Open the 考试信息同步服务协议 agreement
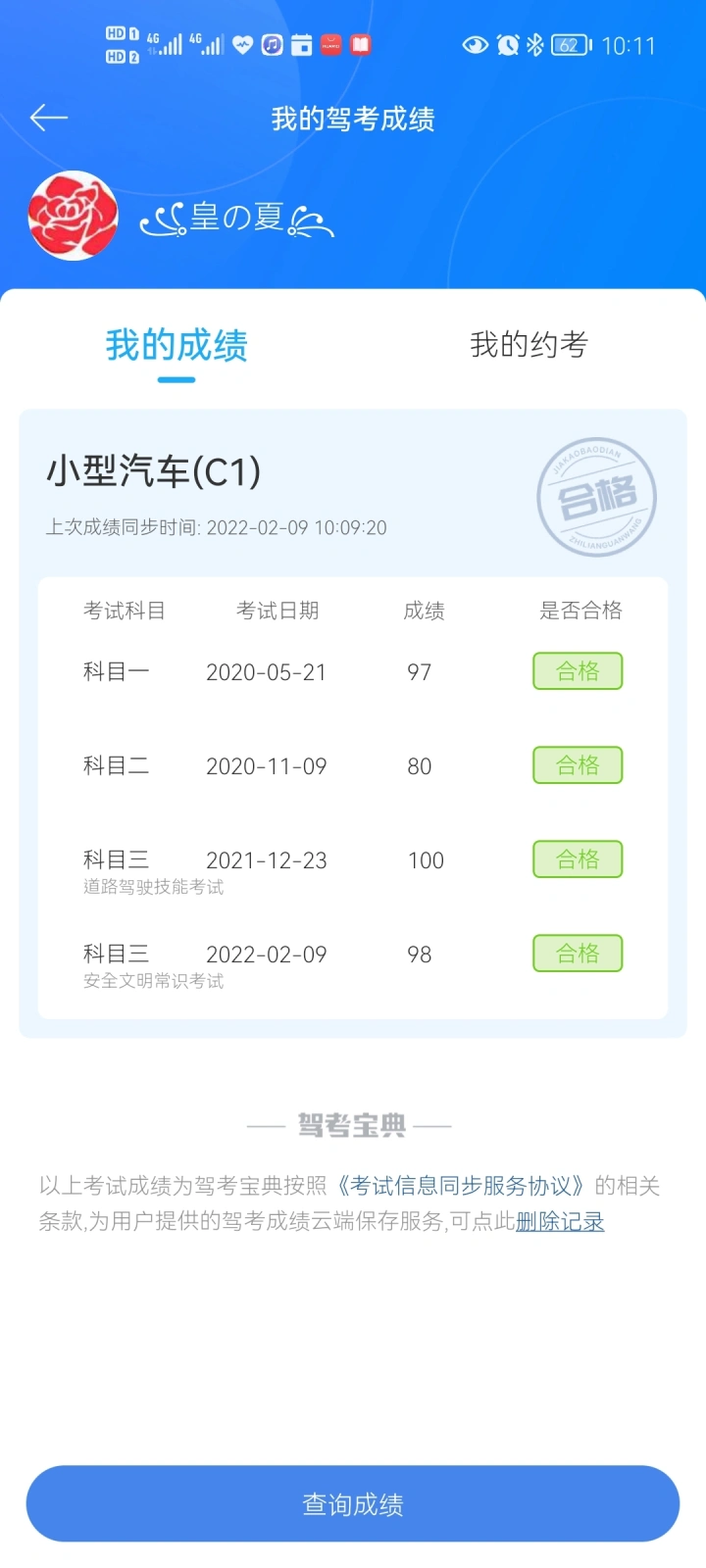Viewport: 706px width, 1568px height. 461,1186
